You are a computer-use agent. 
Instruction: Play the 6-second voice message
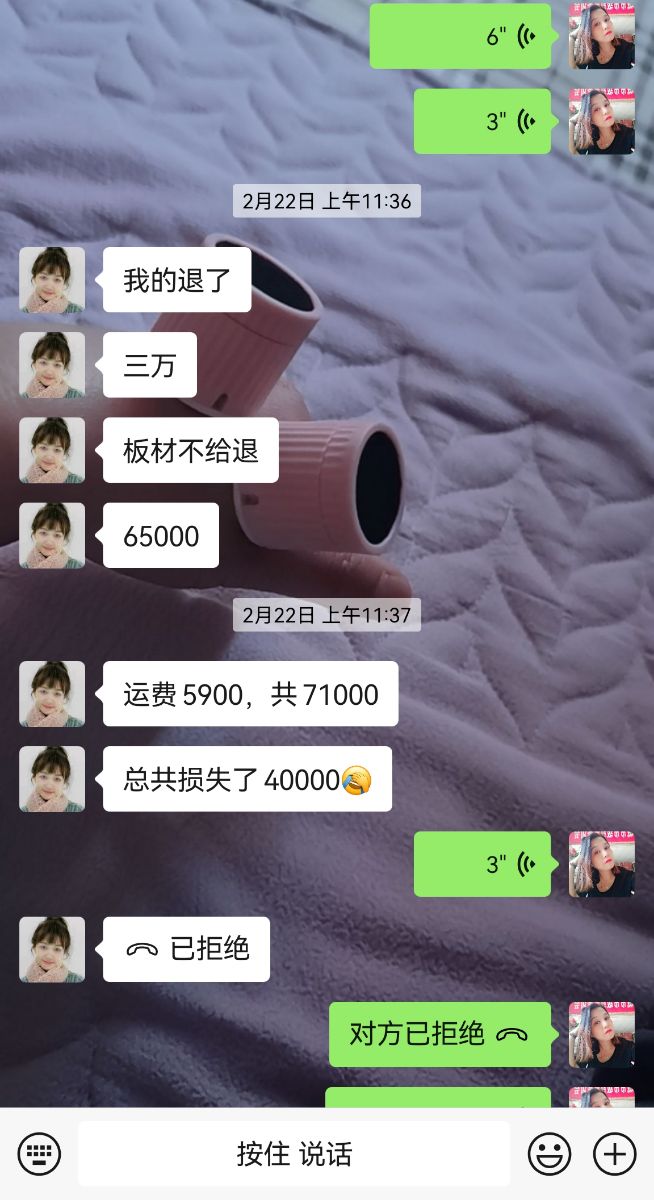pos(460,37)
